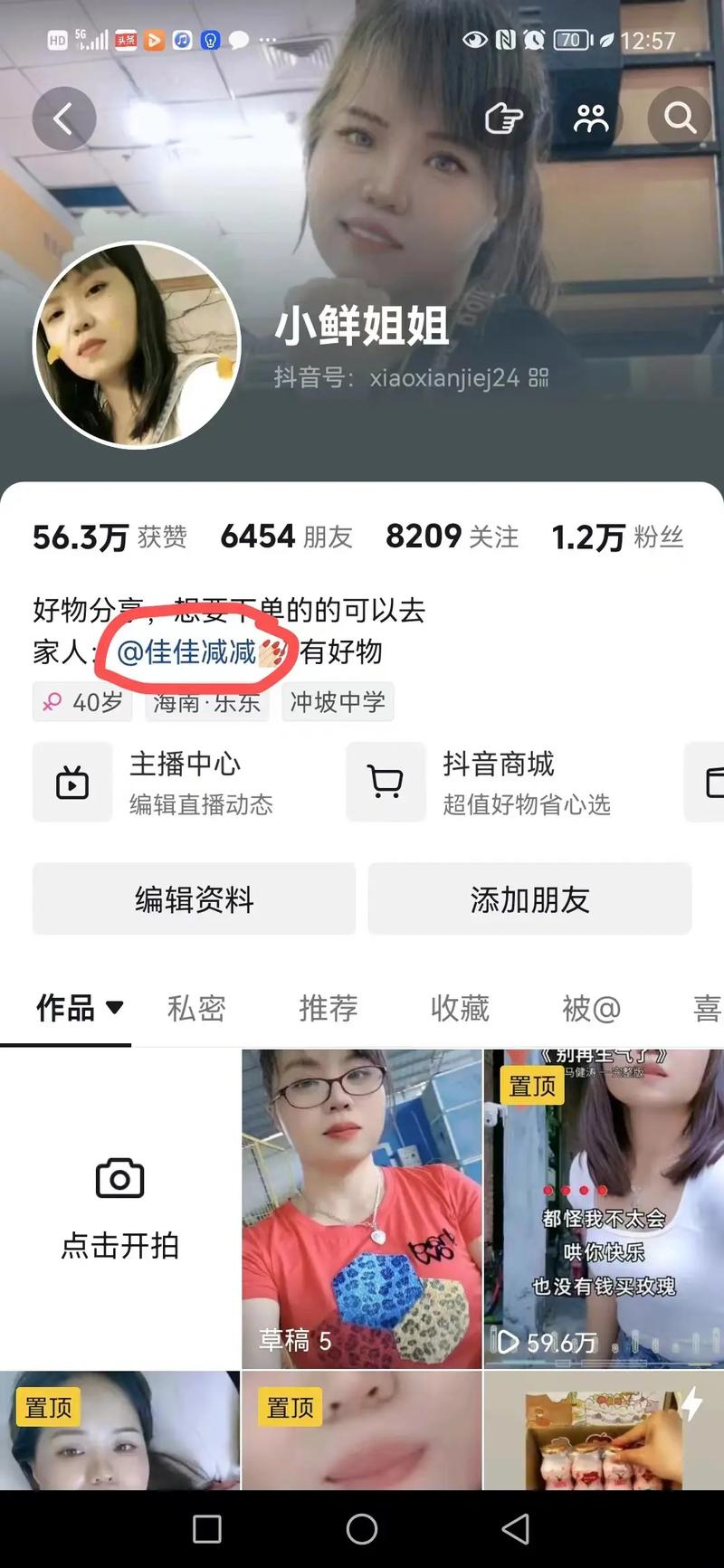This screenshot has height=1568, width=724.
Task: Open the @佳佳减减 mention link
Action: 188,651
